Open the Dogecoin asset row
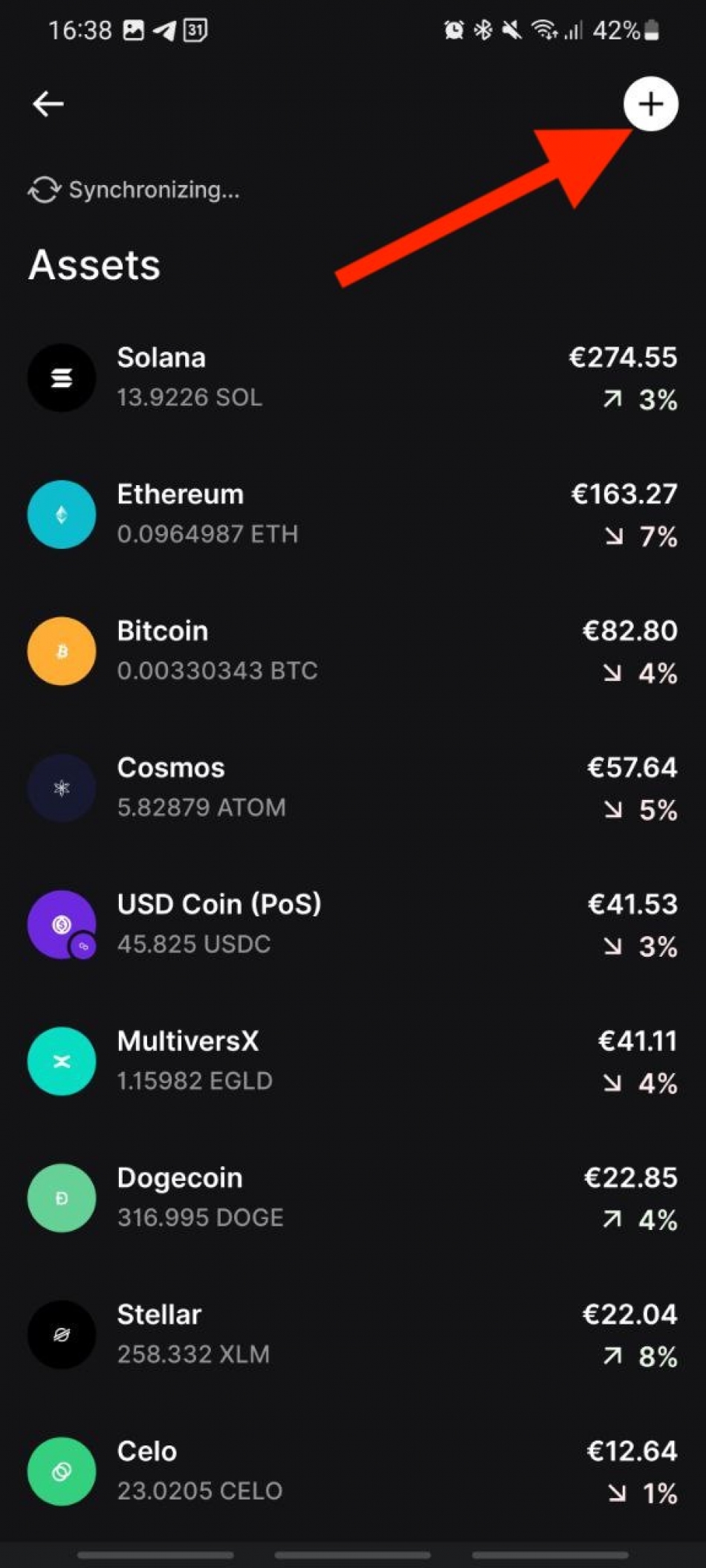Image resolution: width=706 pixels, height=1568 pixels. (353, 1197)
